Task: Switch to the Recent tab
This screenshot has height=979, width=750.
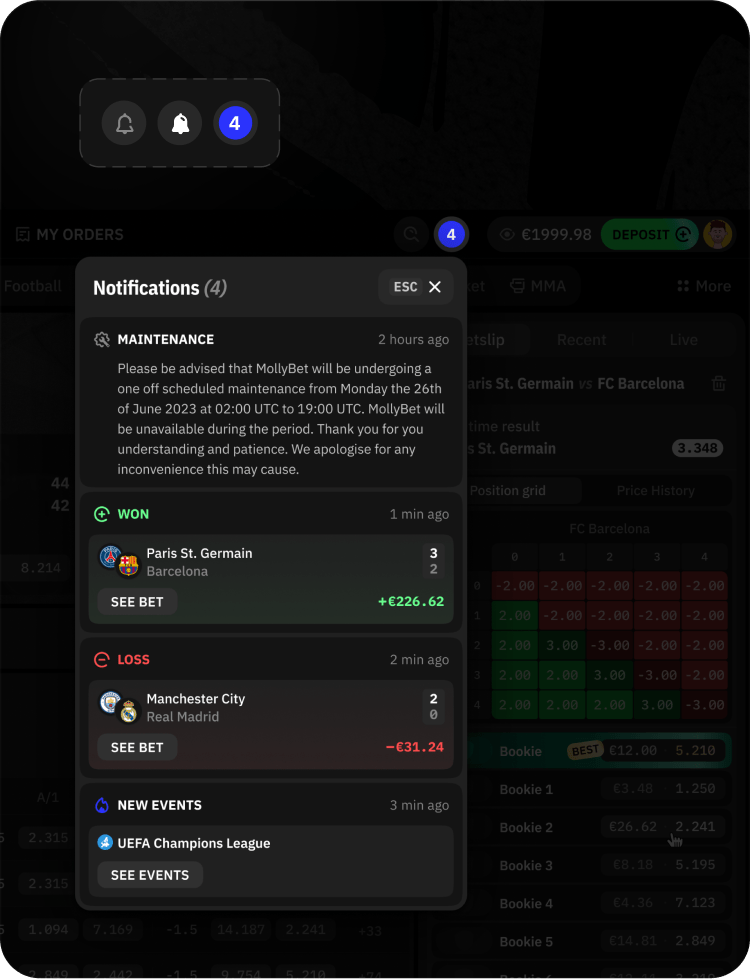Action: tap(581, 340)
